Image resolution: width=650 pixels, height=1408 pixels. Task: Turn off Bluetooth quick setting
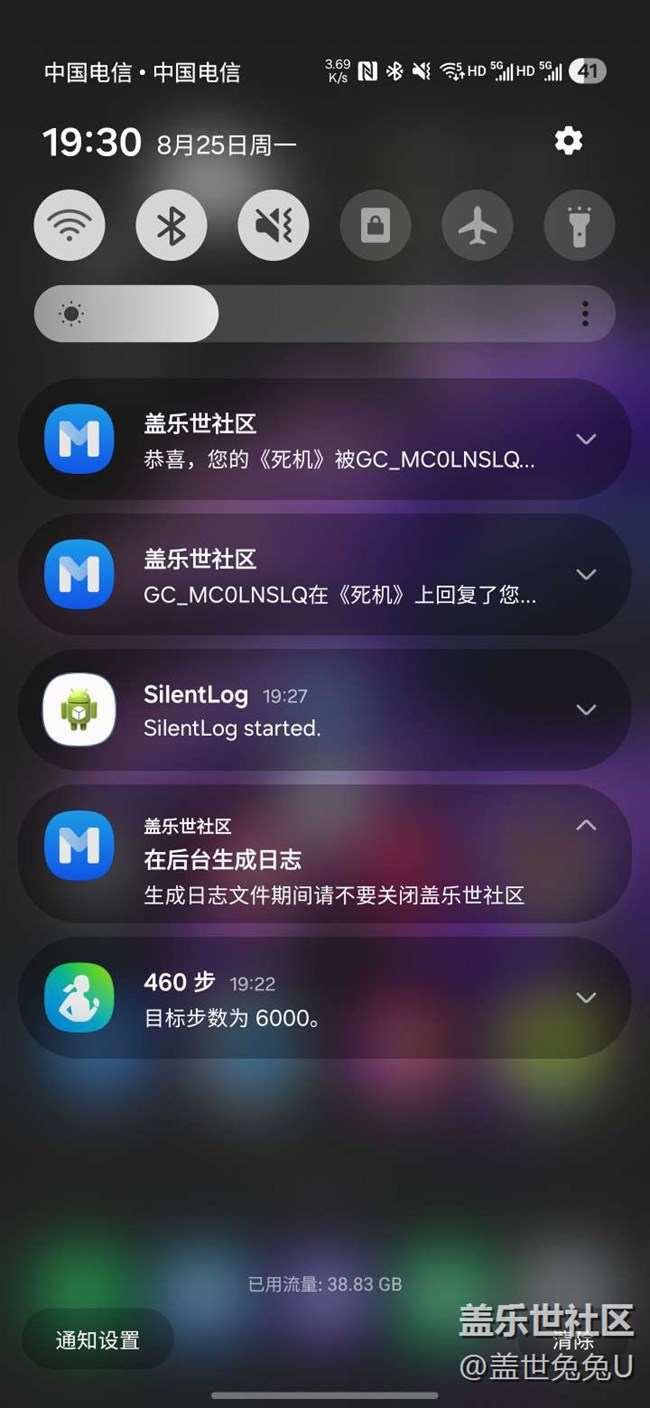172,226
